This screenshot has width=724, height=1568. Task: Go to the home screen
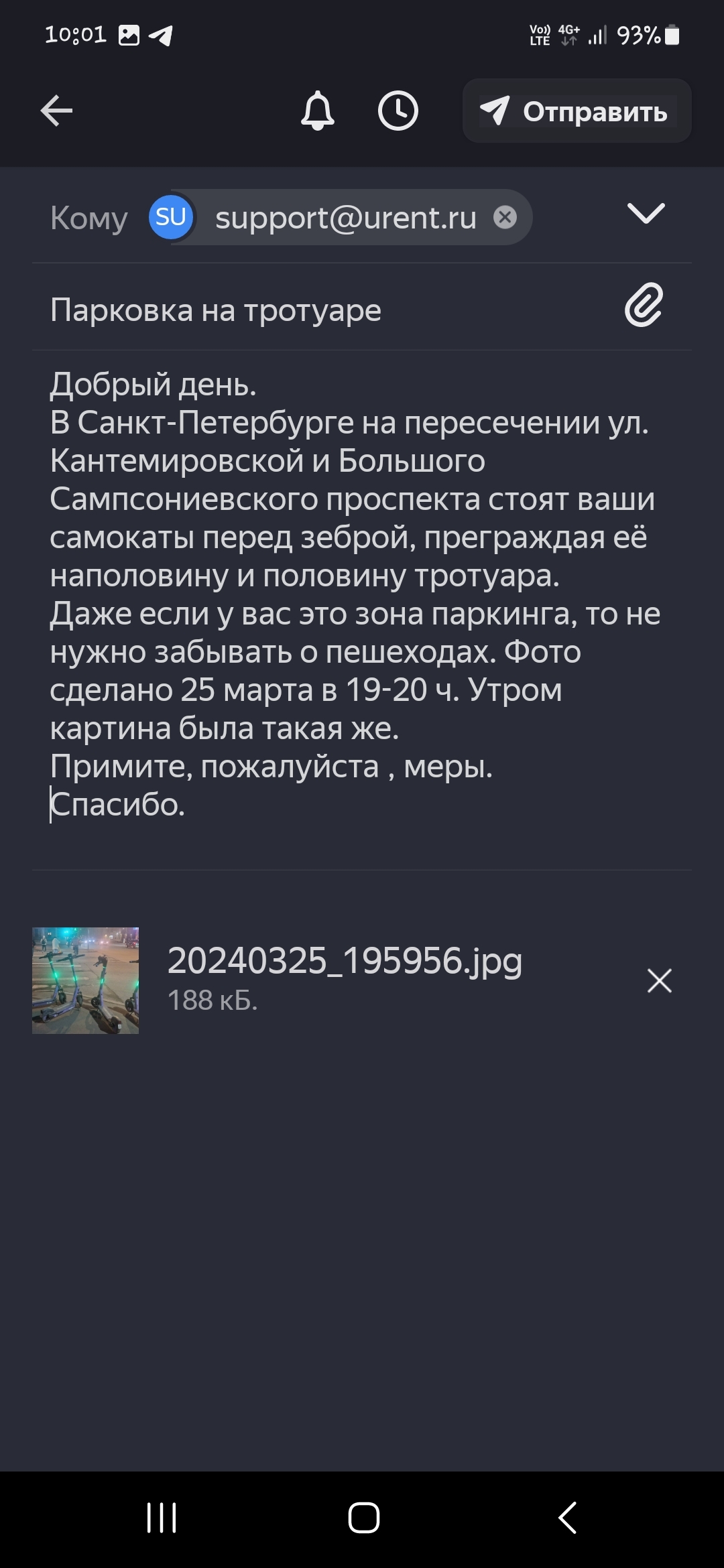(363, 1518)
